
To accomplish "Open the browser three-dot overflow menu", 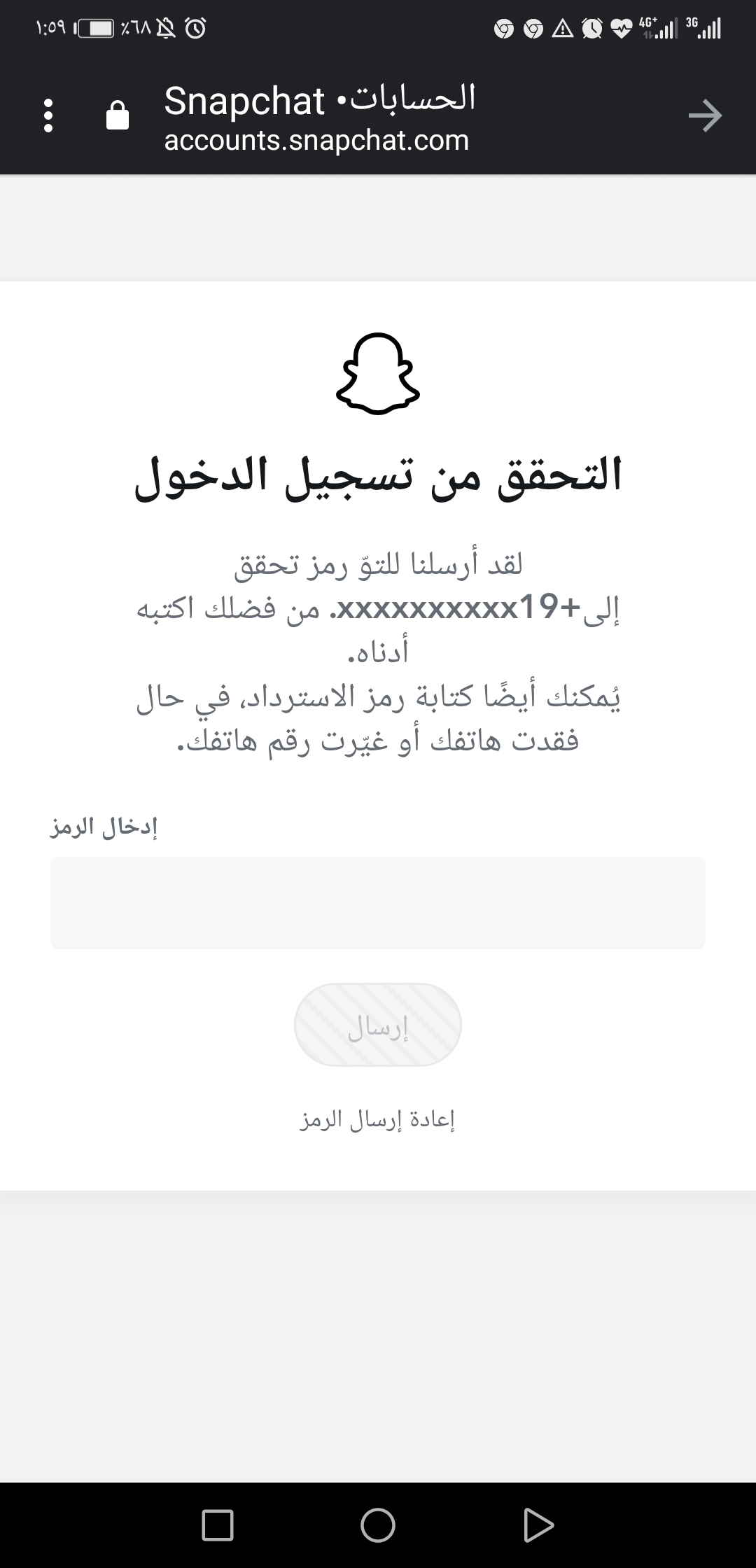I will [x=48, y=115].
